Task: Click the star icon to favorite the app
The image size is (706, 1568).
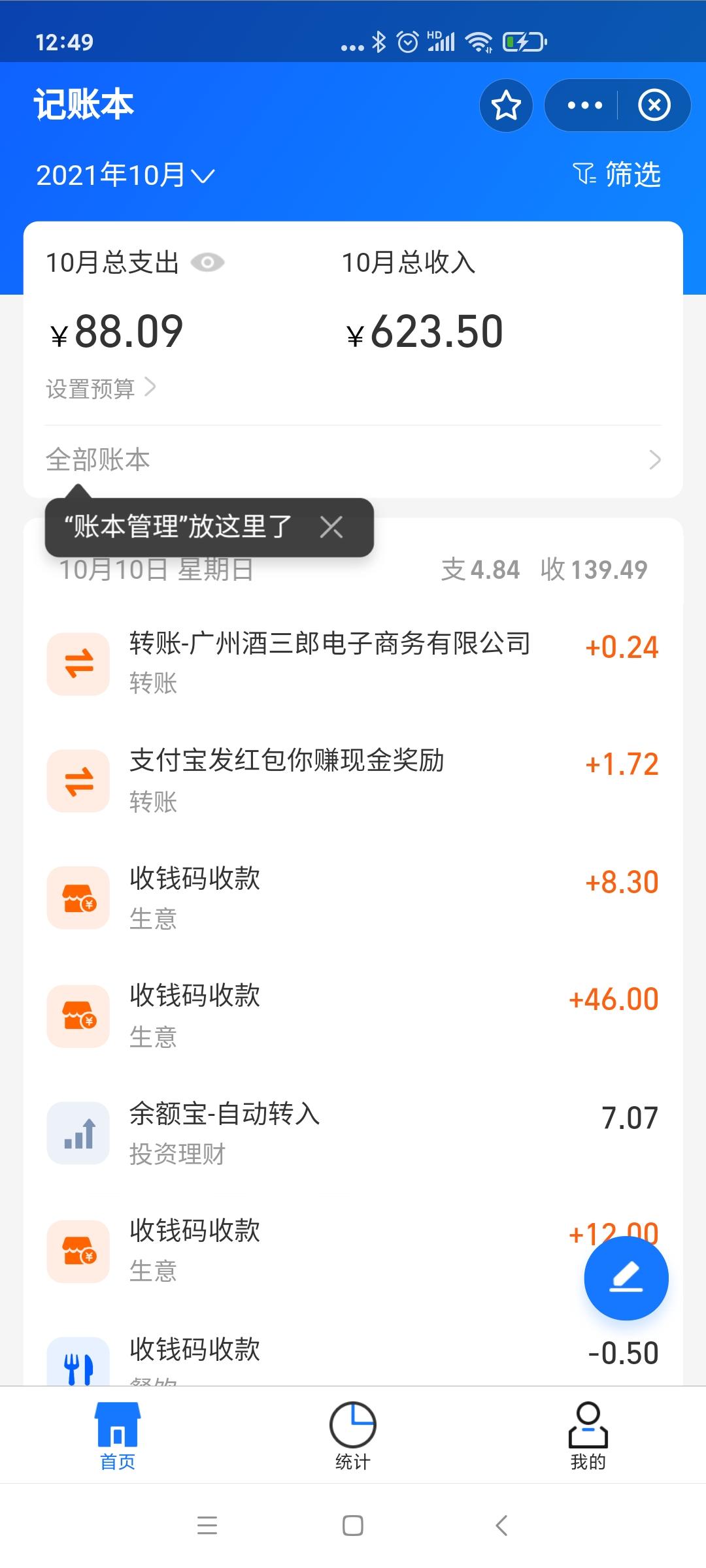Action: pyautogui.click(x=505, y=105)
